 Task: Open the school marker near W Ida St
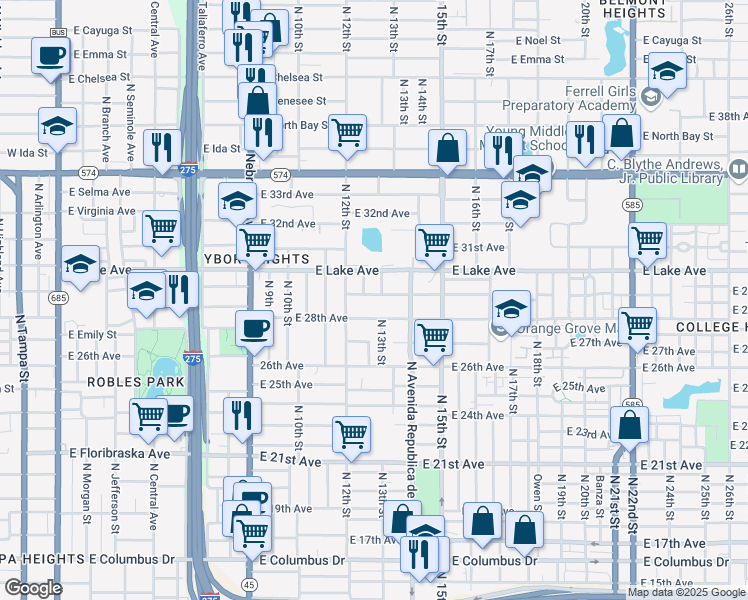tap(58, 126)
